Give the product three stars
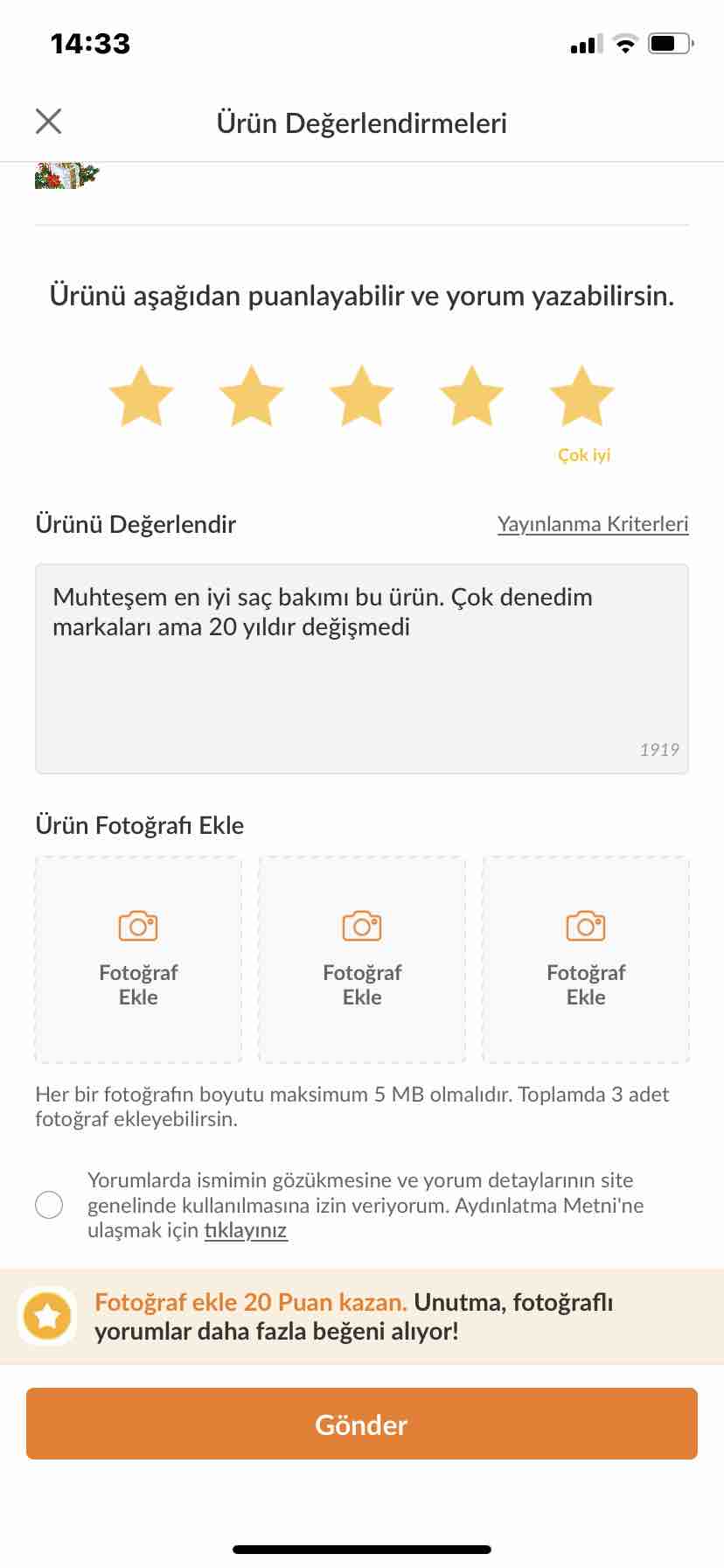This screenshot has width=724, height=1568. [x=362, y=396]
